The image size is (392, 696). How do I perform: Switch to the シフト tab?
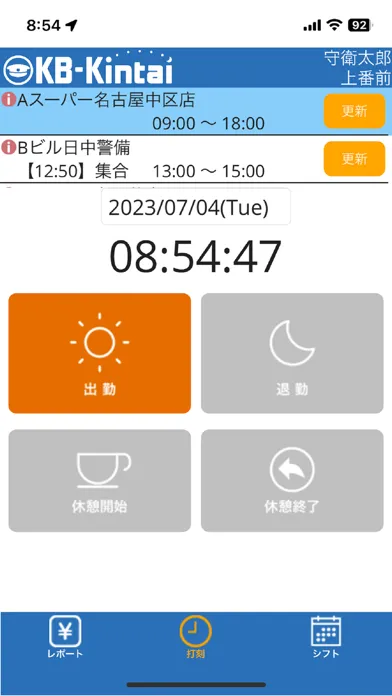click(x=325, y=637)
